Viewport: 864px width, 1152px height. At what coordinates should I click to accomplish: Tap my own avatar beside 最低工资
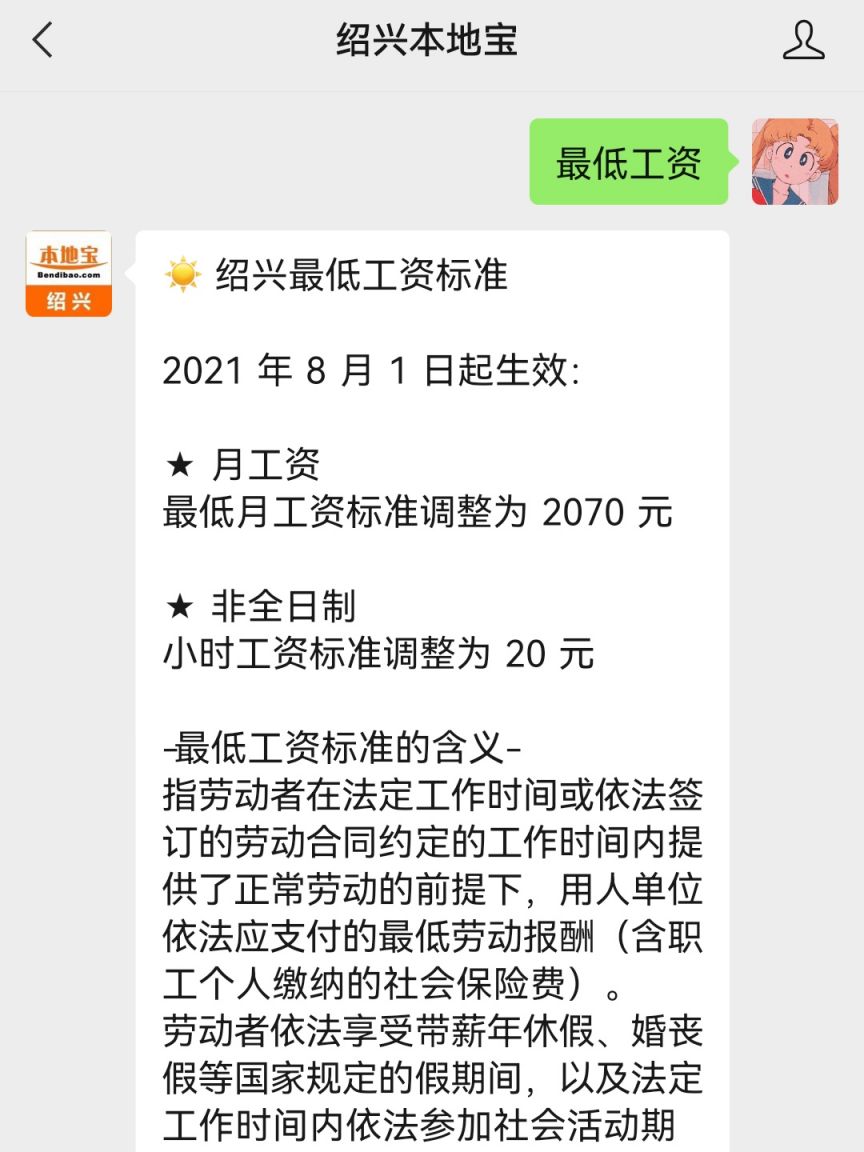[794, 162]
